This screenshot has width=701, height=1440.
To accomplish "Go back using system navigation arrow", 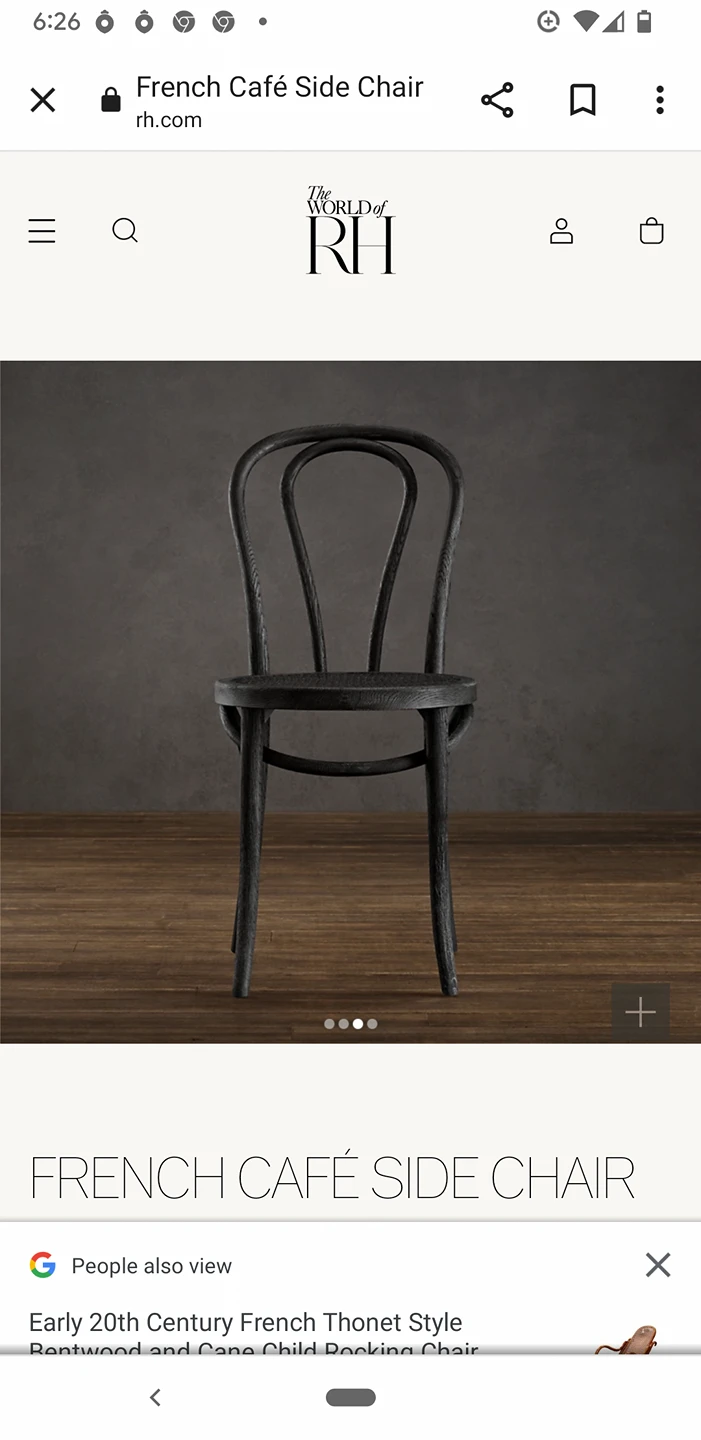I will 155,1397.
